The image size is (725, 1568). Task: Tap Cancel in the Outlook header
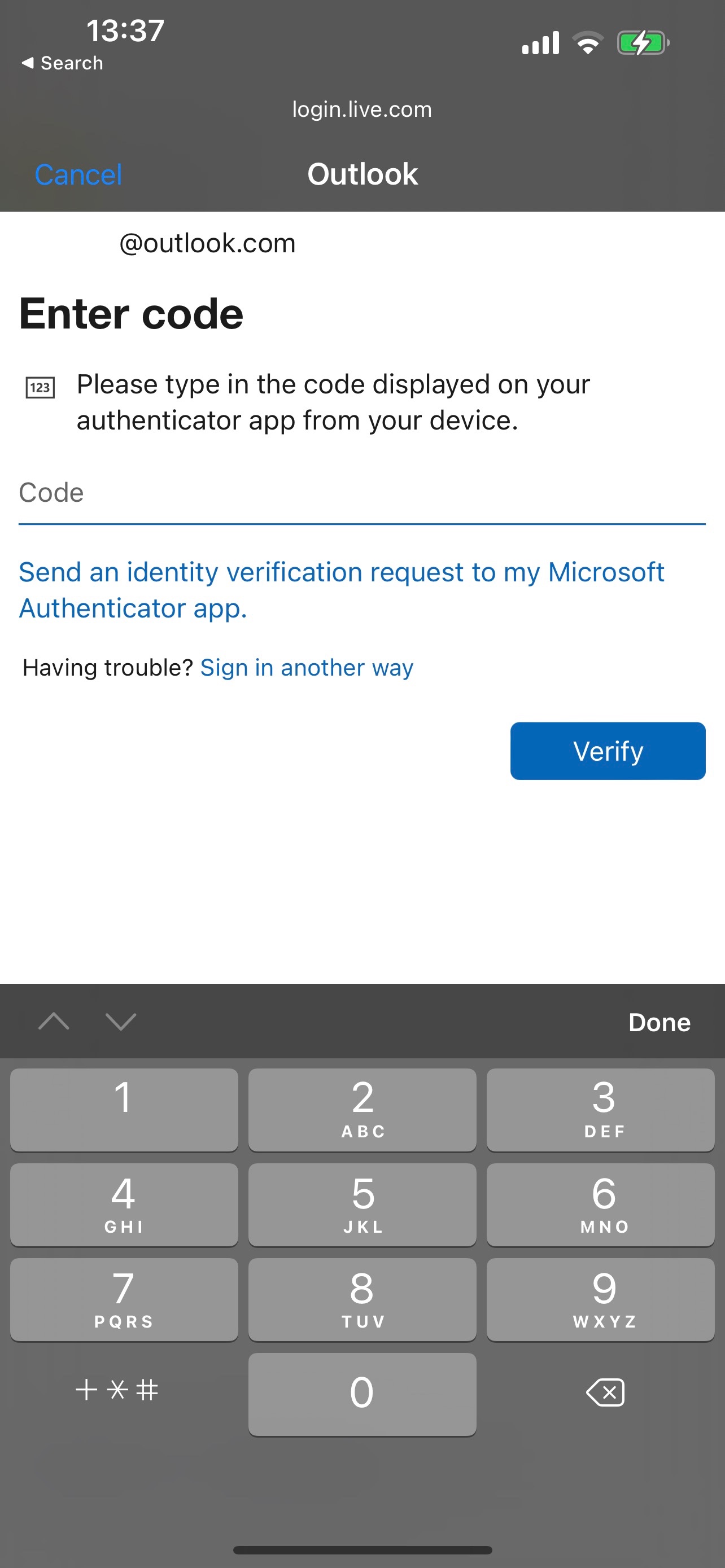point(78,174)
